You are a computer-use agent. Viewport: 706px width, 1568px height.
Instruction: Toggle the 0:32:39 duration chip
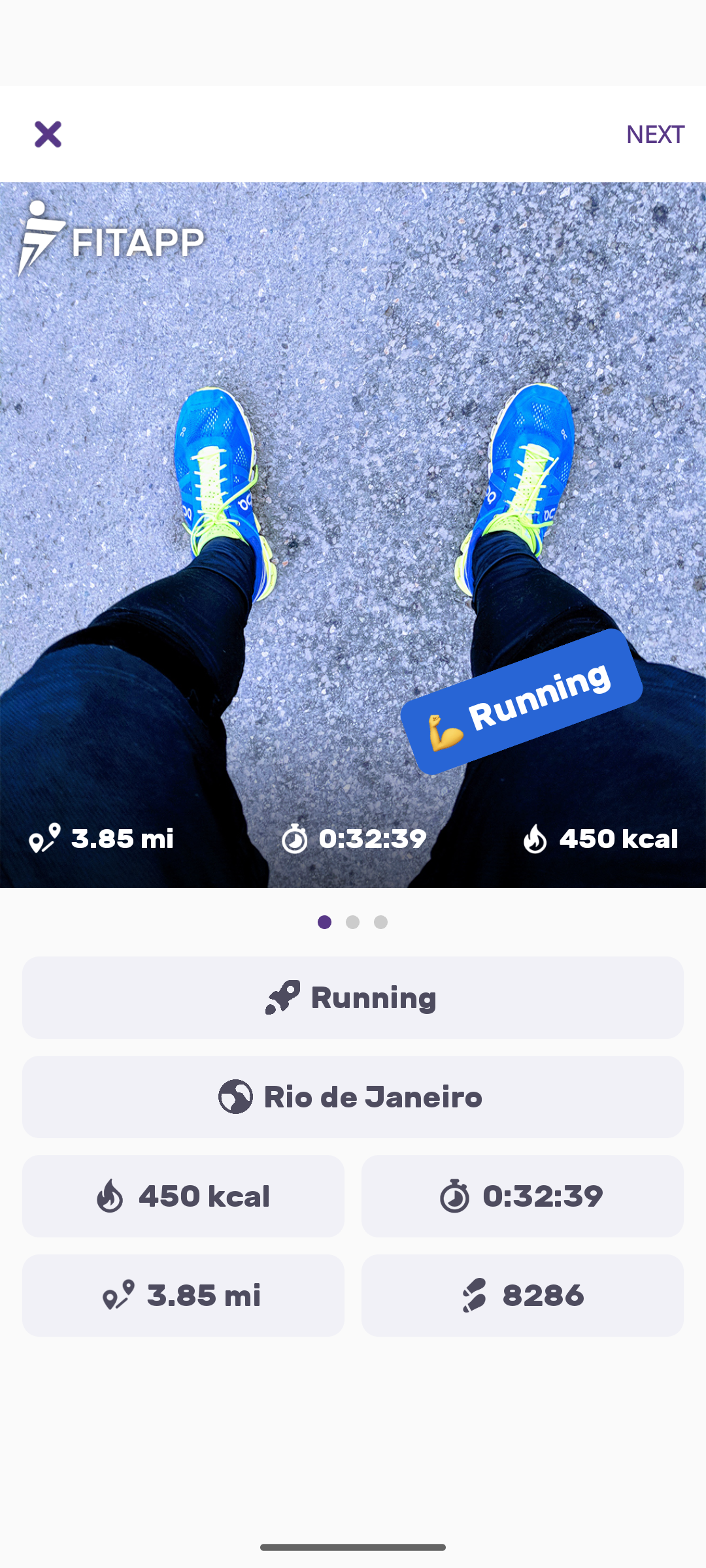pyautogui.click(x=522, y=1196)
